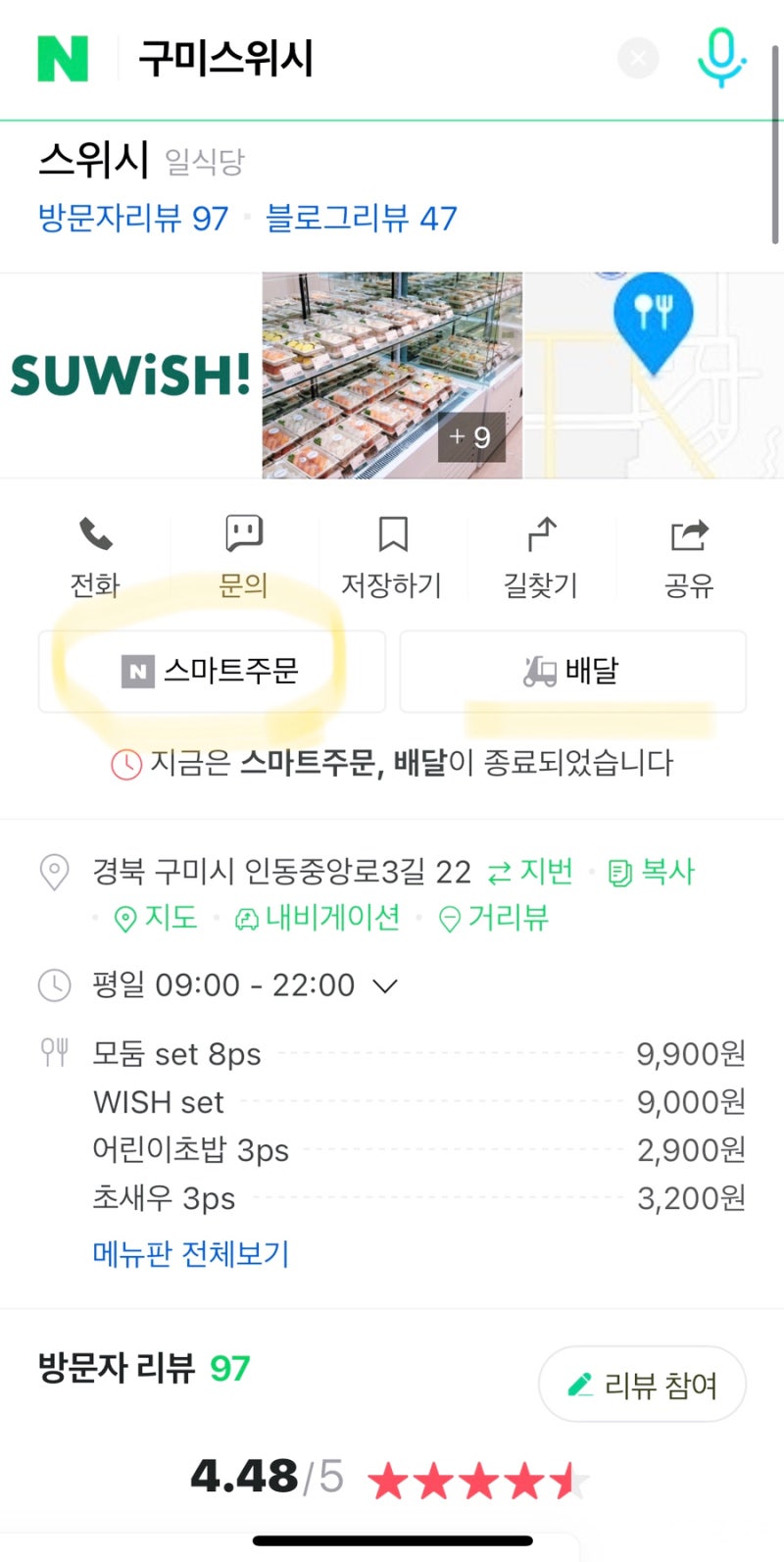This screenshot has width=784, height=1562.
Task: Open 거리뷰 street view
Action: [x=494, y=918]
